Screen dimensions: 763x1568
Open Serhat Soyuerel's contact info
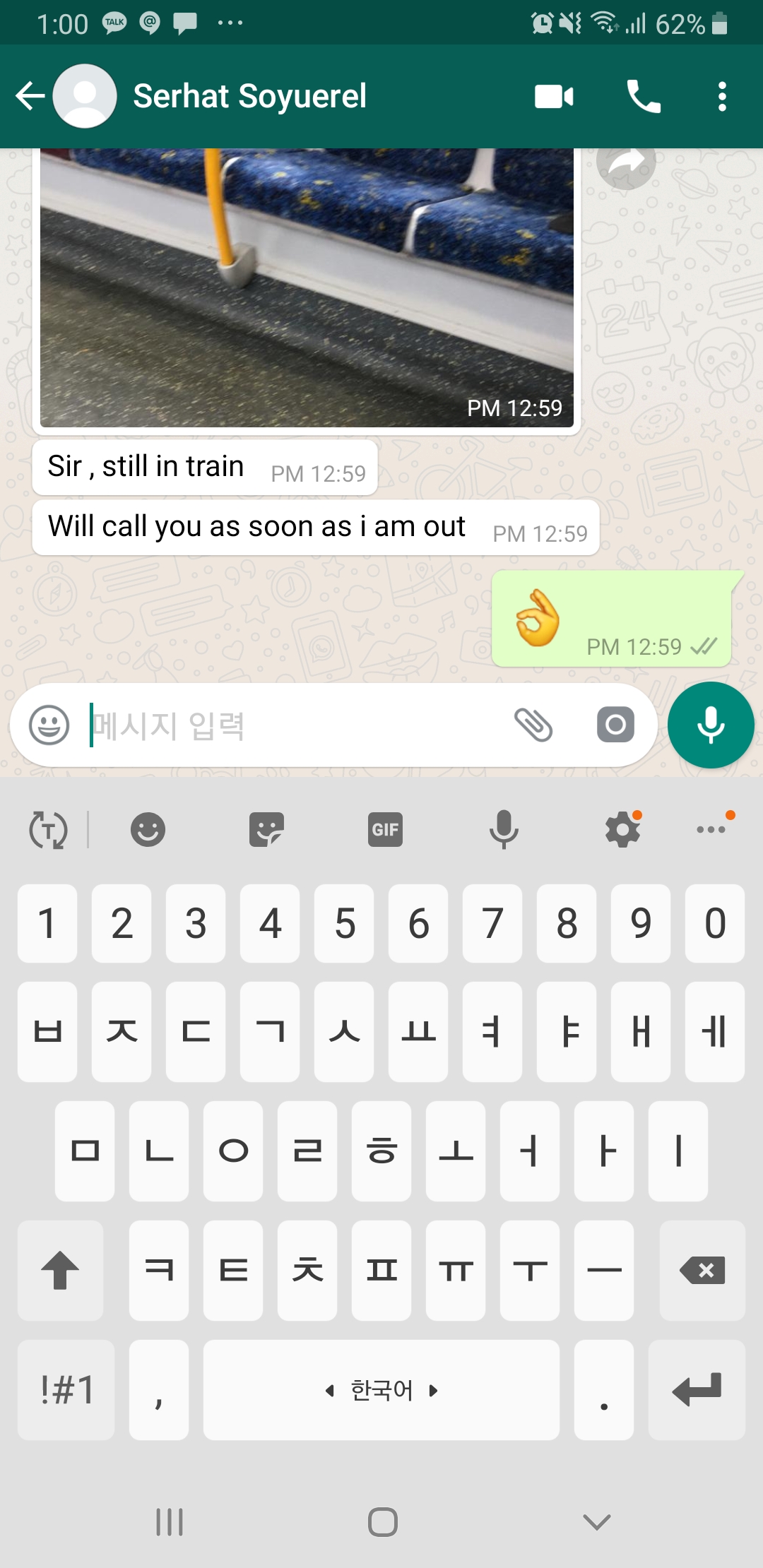249,96
